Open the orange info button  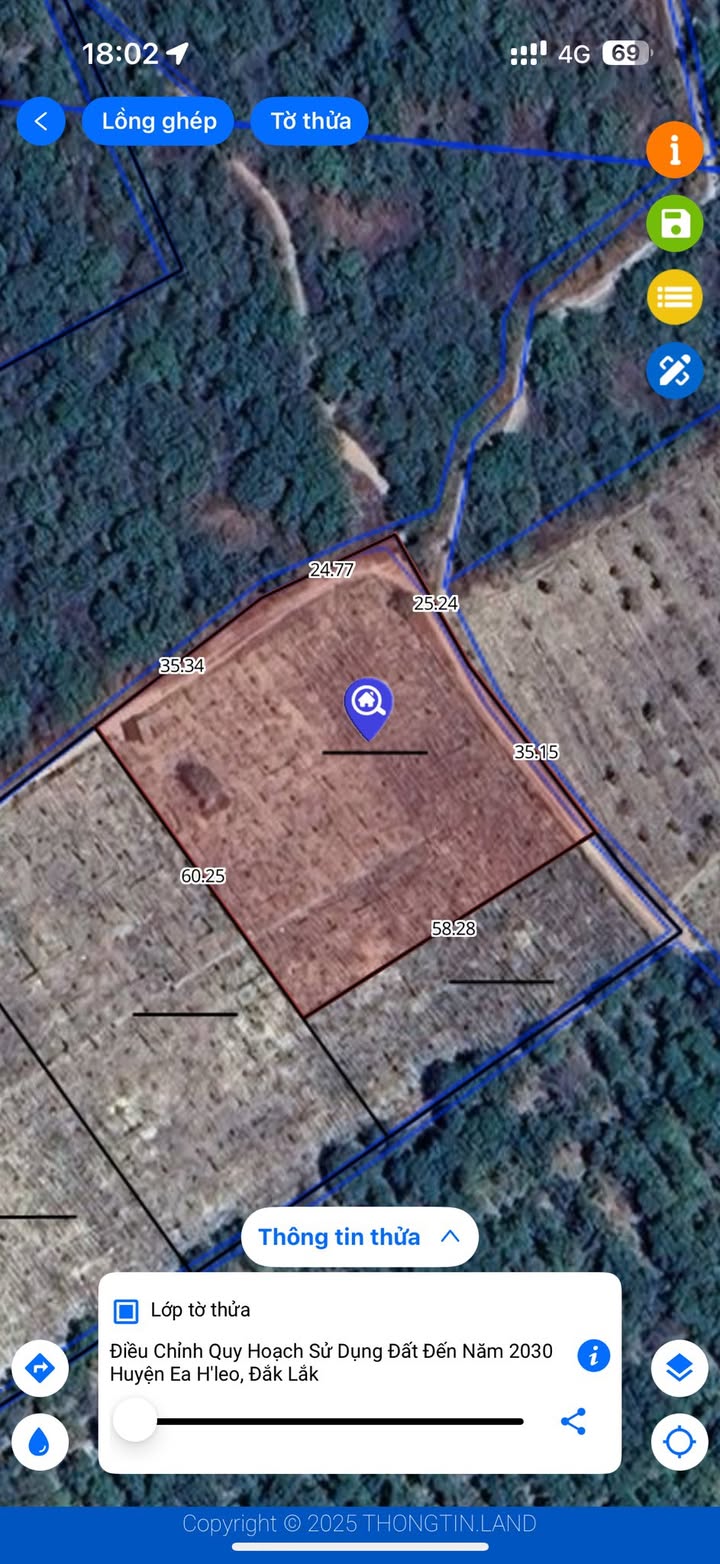[675, 150]
